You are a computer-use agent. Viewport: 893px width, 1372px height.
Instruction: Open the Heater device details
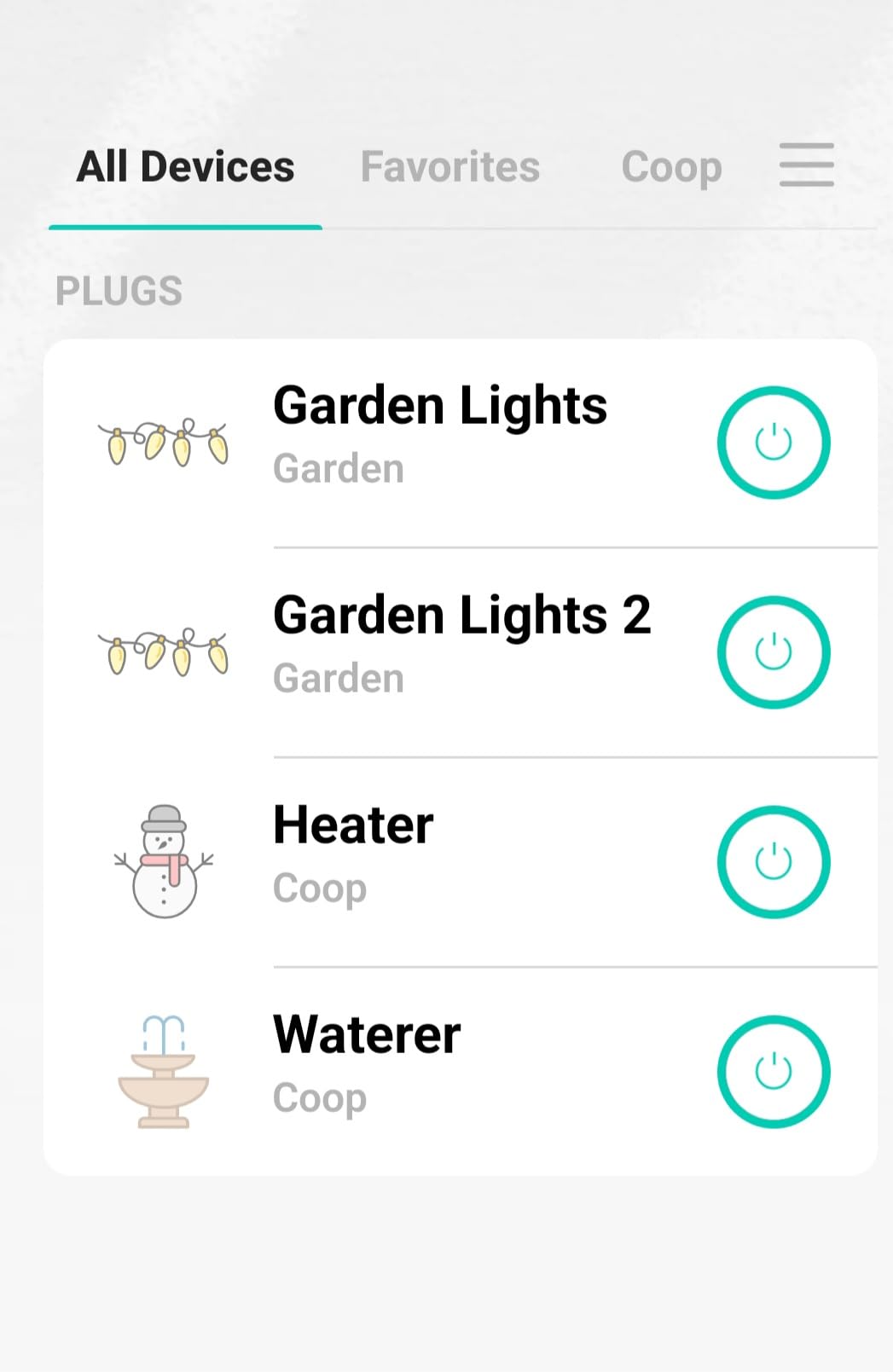(351, 825)
